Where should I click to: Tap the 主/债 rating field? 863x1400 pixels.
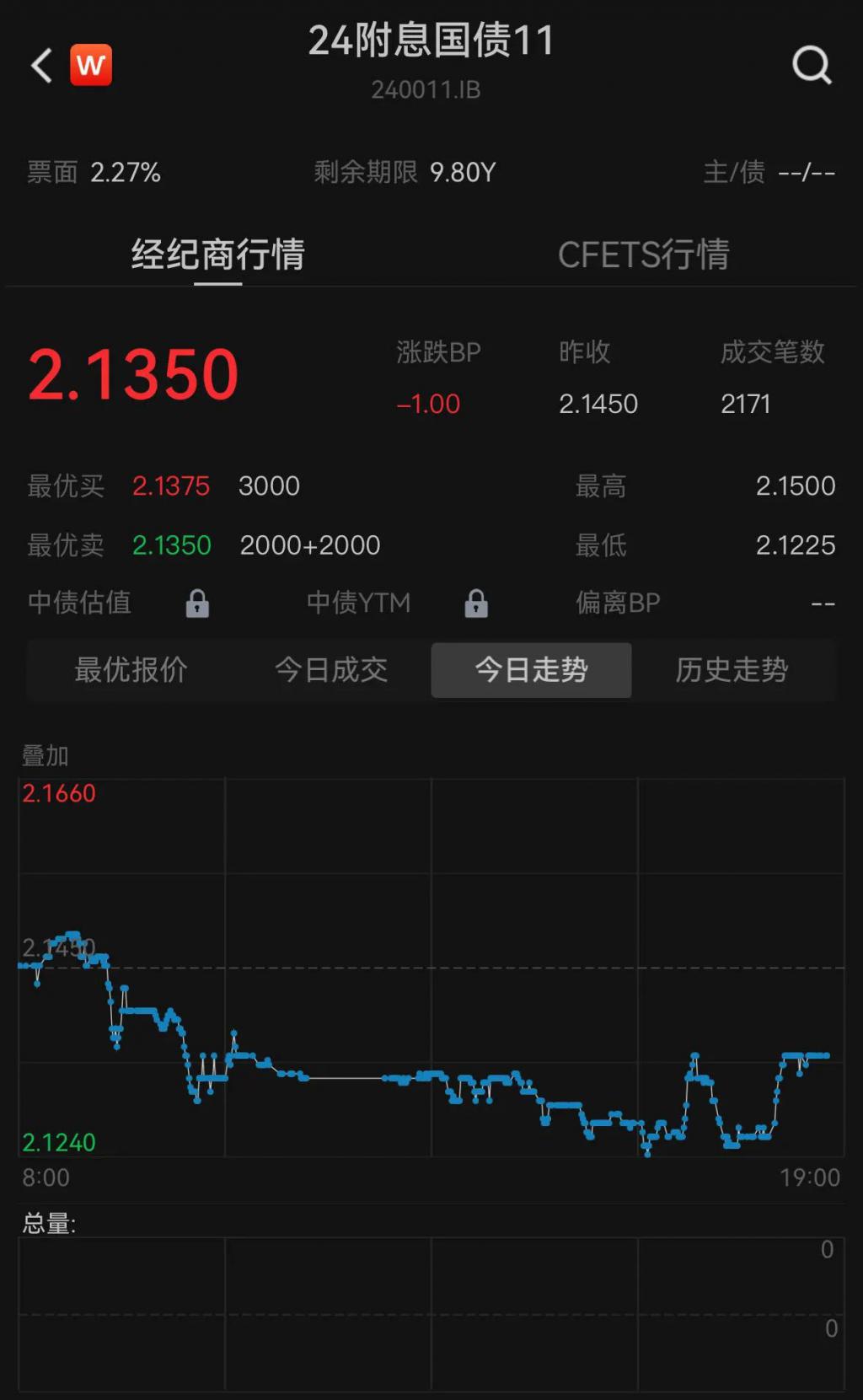click(766, 171)
